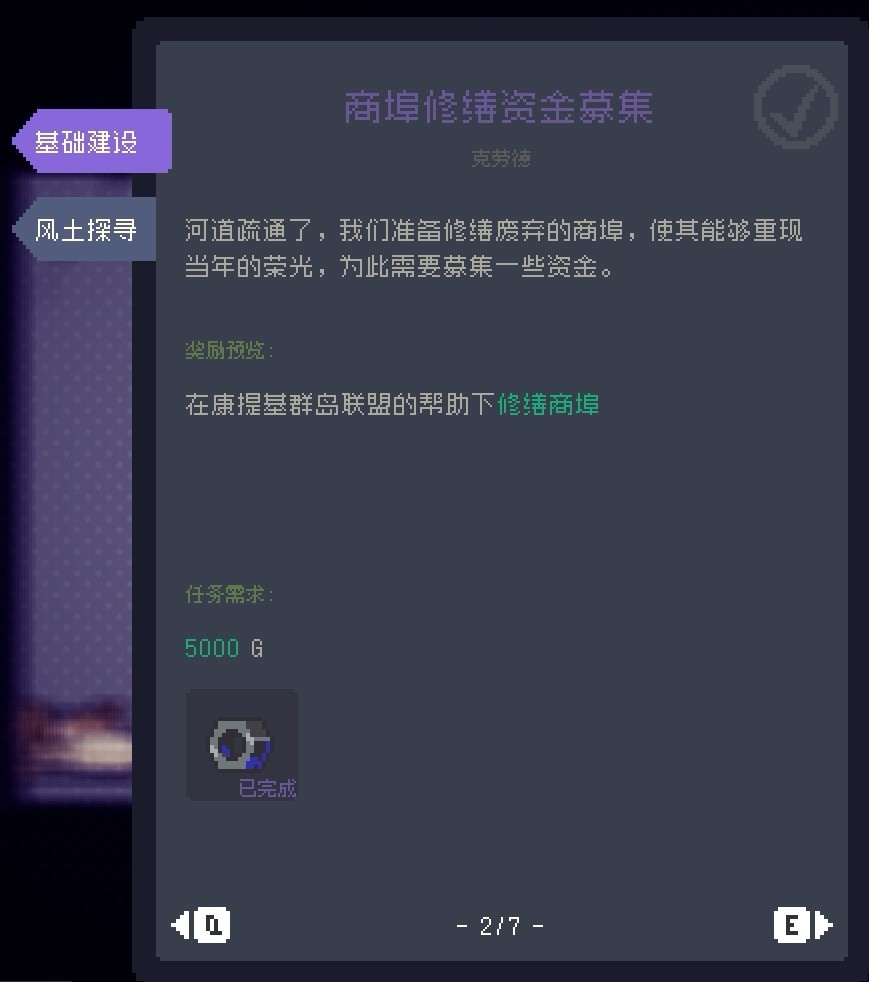Go to previous quest page with Q arrow
The image size is (869, 982).
203,924
